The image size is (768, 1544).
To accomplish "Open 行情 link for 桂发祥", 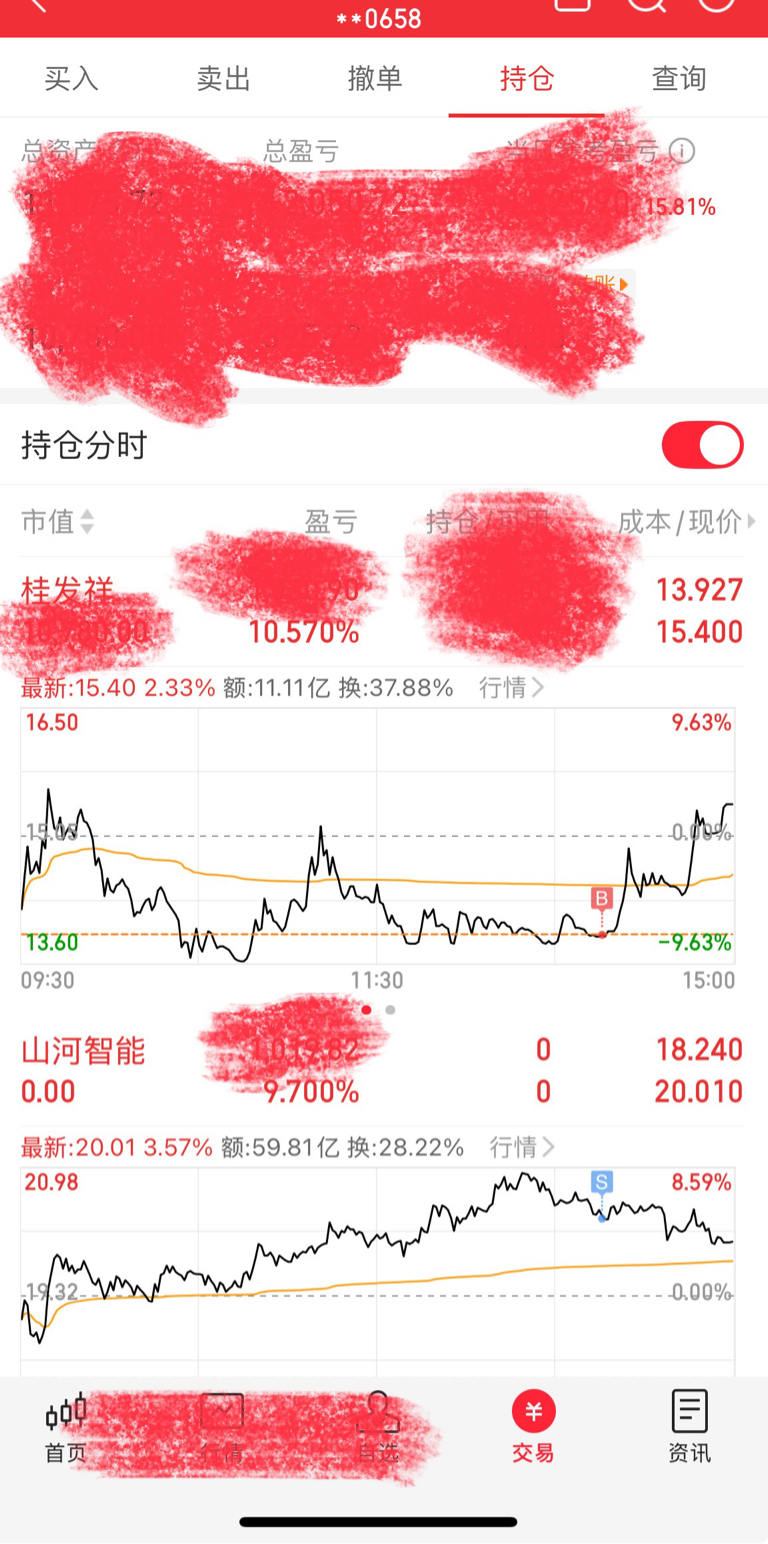I will pos(511,688).
